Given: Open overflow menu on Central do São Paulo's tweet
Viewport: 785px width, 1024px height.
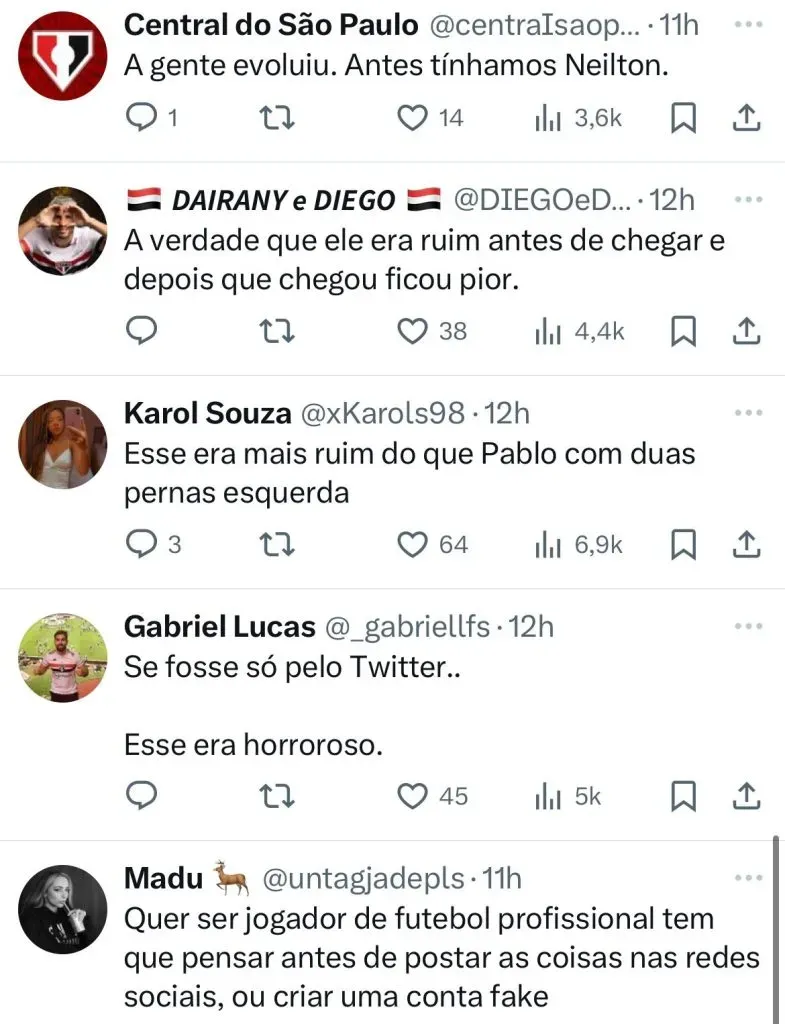Looking at the screenshot, I should (748, 22).
